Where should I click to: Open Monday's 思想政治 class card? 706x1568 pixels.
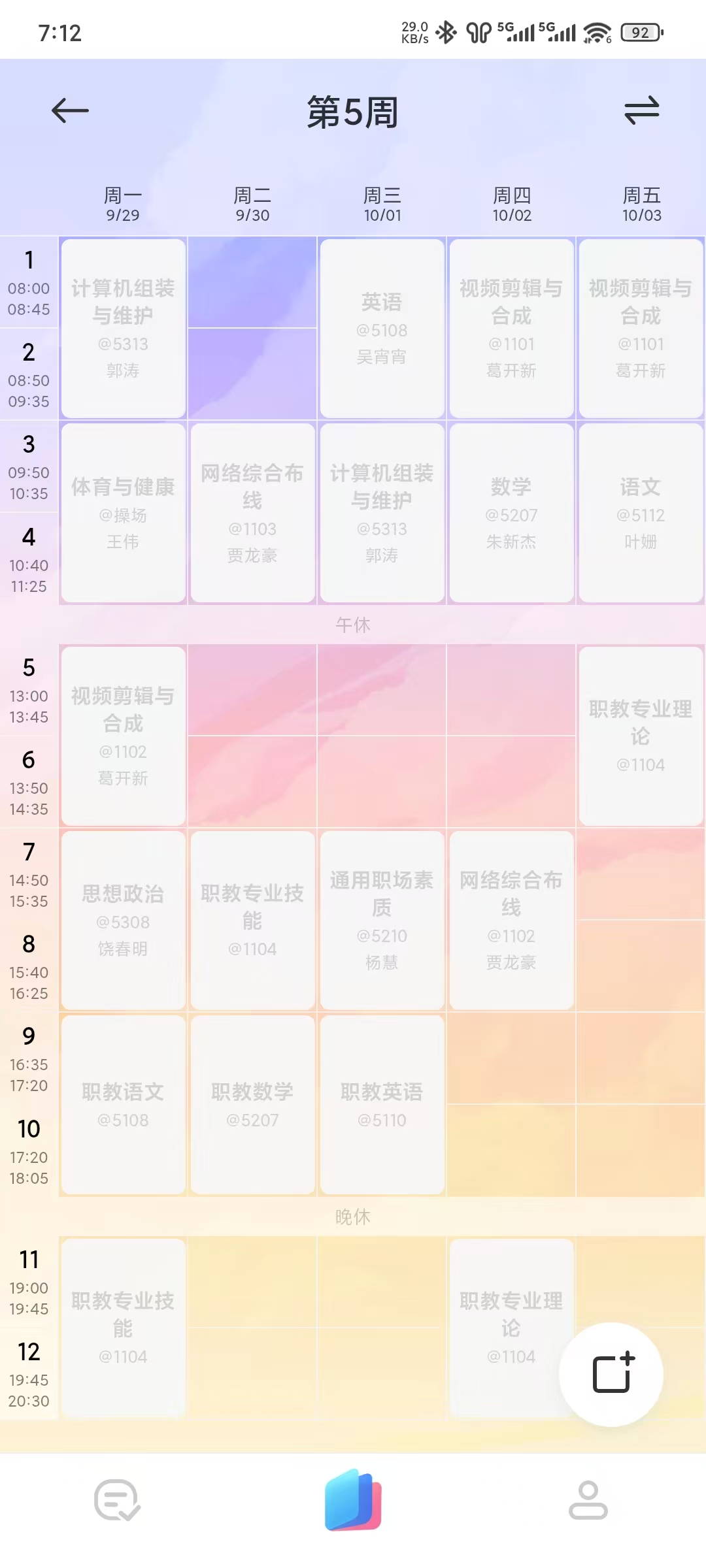point(123,920)
